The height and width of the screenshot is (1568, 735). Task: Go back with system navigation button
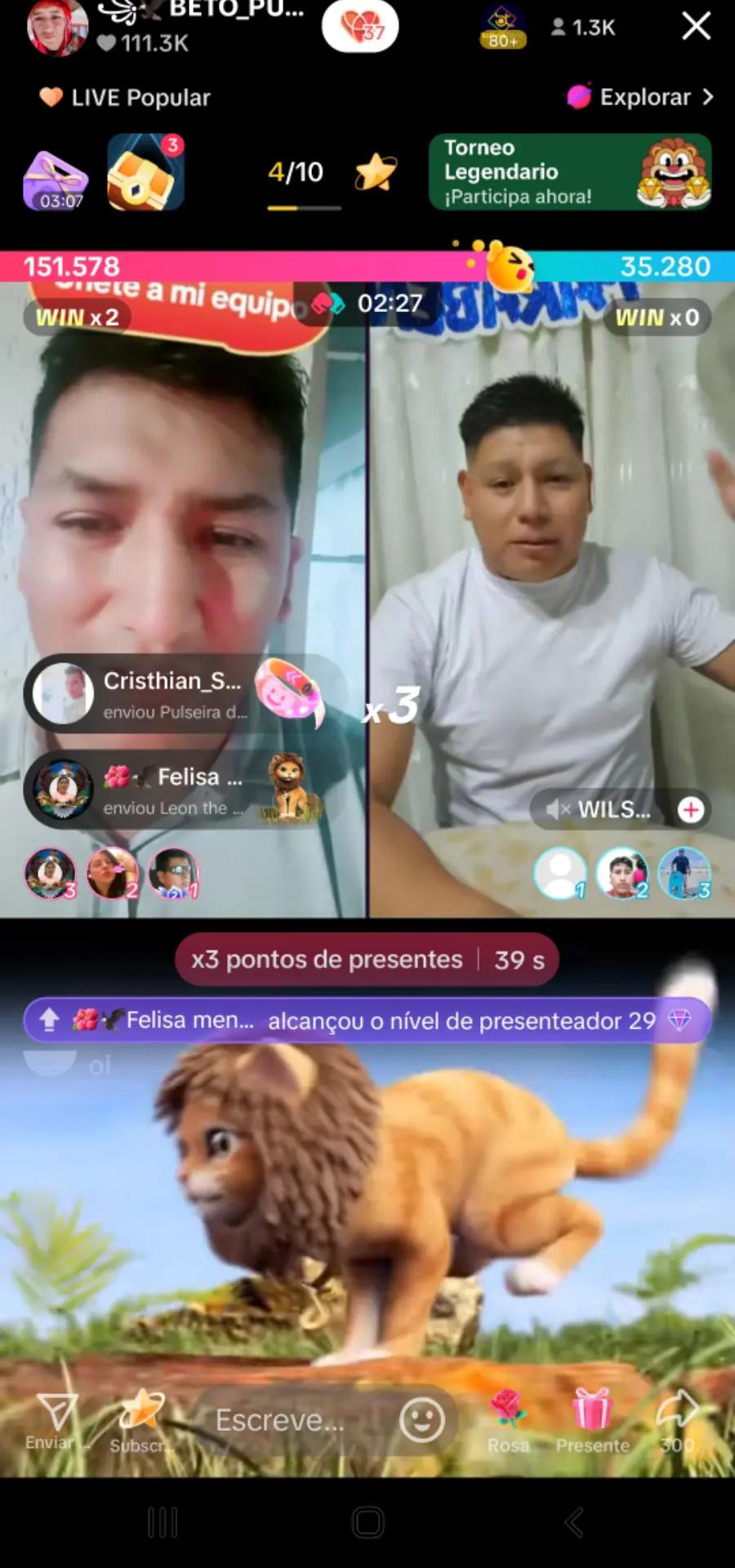(575, 1522)
